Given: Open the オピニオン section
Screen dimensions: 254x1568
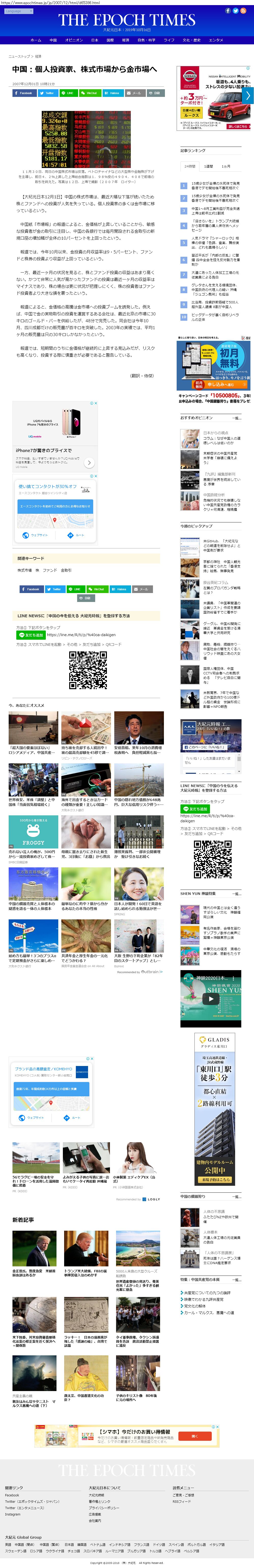Looking at the screenshot, I should (74, 40).
